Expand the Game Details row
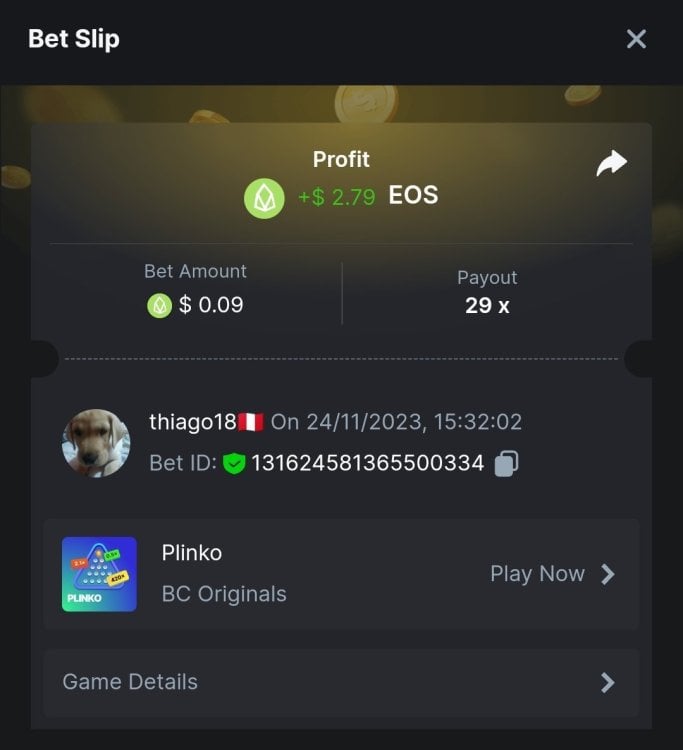The image size is (683, 750). point(340,682)
